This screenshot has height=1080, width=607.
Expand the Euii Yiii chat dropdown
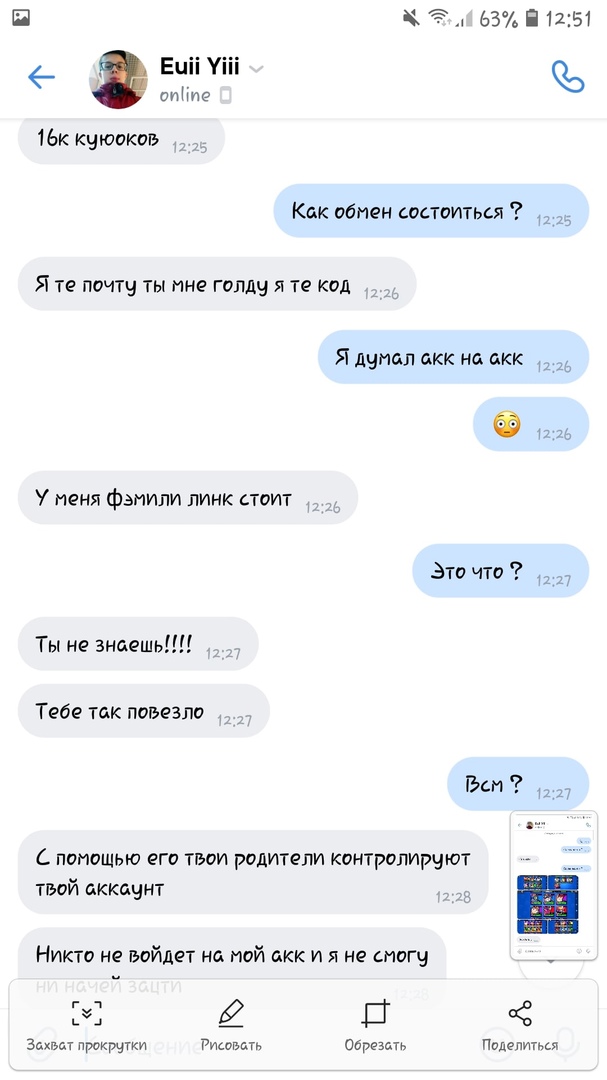click(x=256, y=69)
